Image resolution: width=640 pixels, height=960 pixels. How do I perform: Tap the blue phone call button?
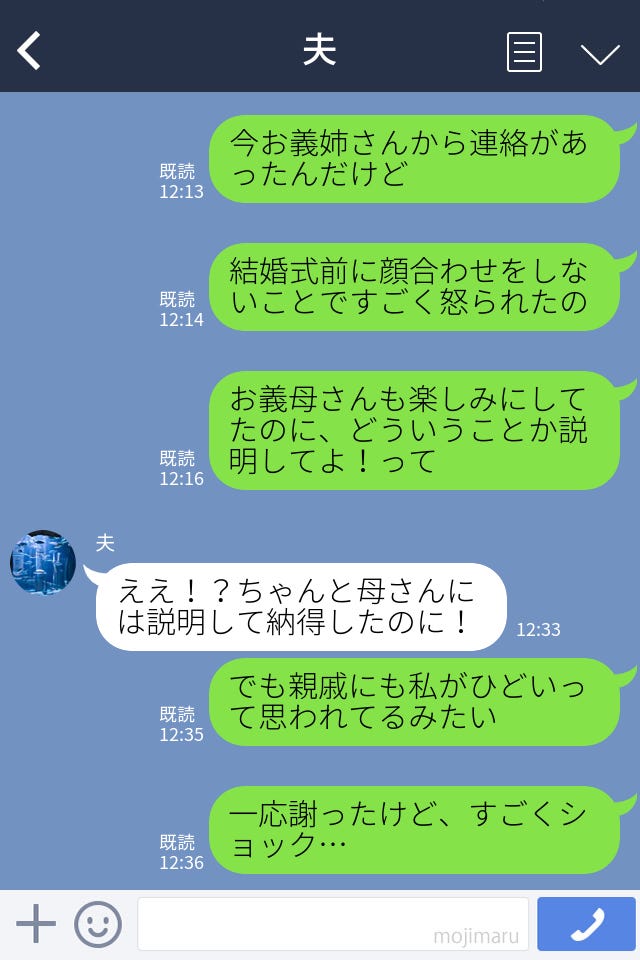pos(586,924)
